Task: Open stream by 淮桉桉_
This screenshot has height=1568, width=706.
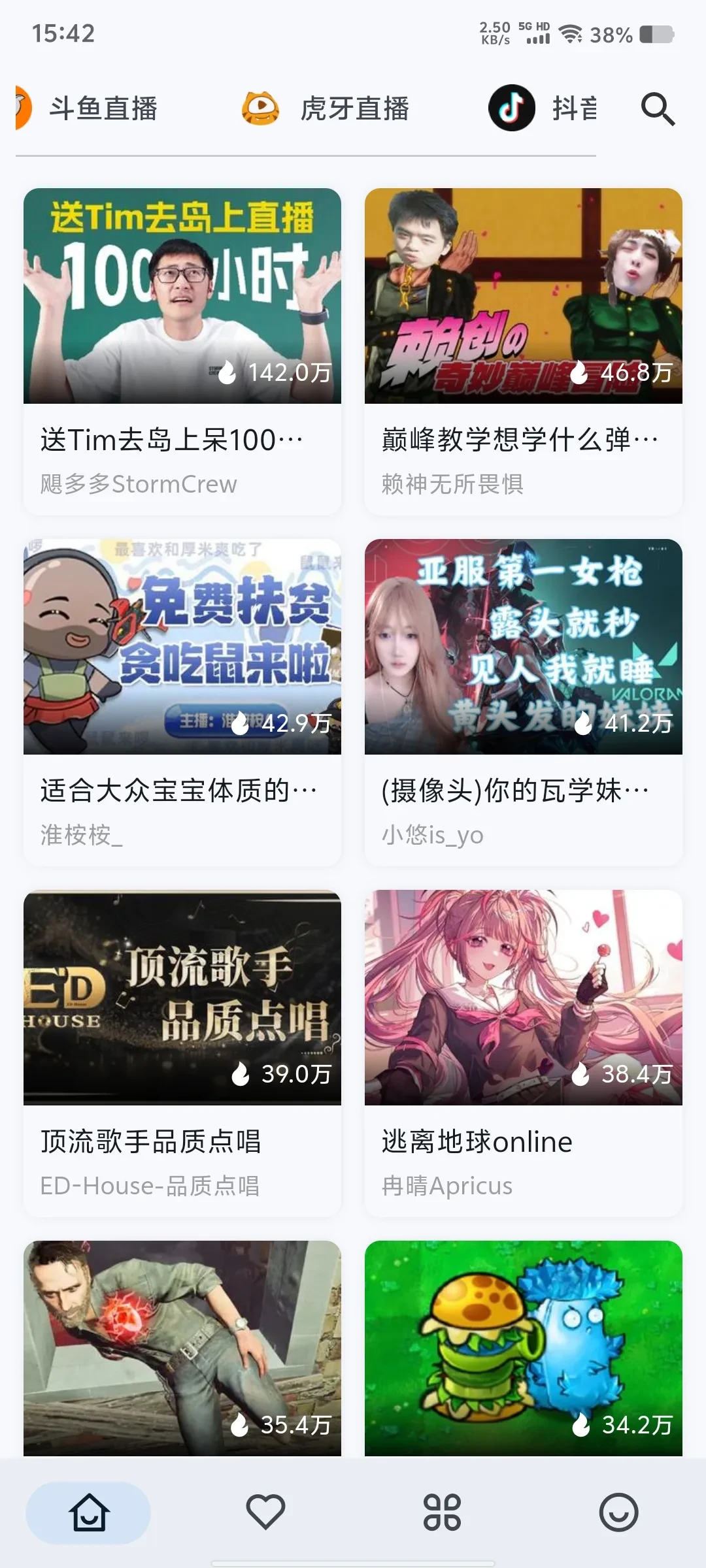Action: click(x=182, y=702)
